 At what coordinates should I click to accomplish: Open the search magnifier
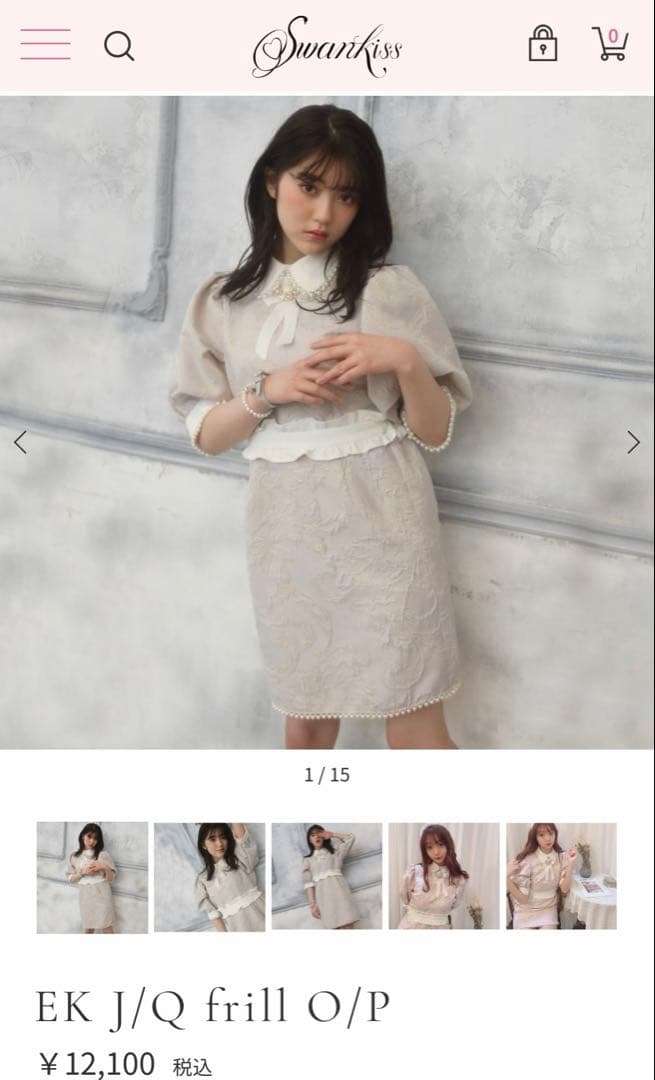[x=119, y=47]
